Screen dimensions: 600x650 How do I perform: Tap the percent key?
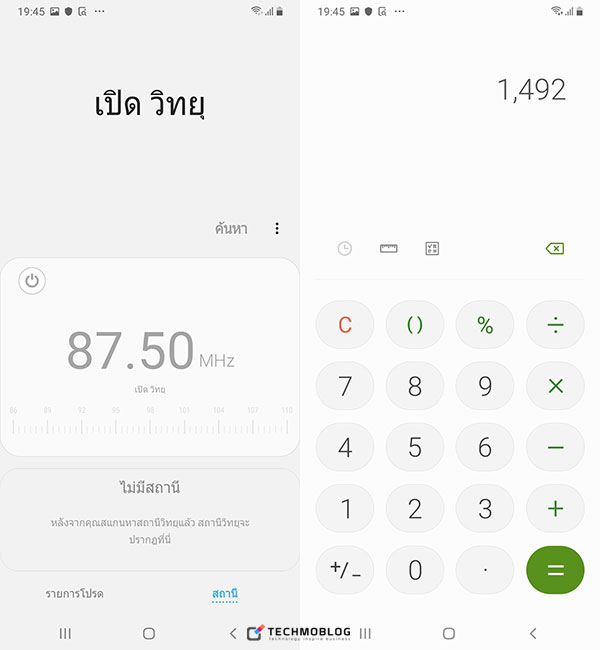tap(485, 325)
